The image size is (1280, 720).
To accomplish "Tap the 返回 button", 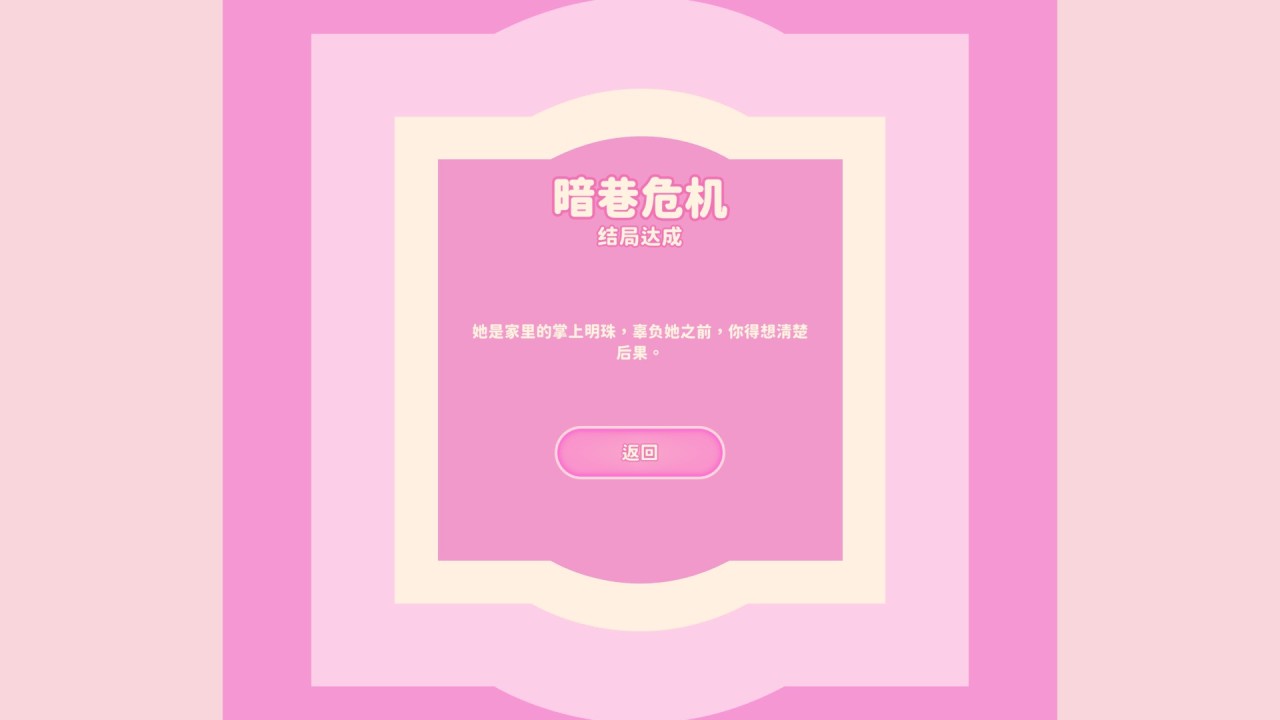I will [639, 453].
